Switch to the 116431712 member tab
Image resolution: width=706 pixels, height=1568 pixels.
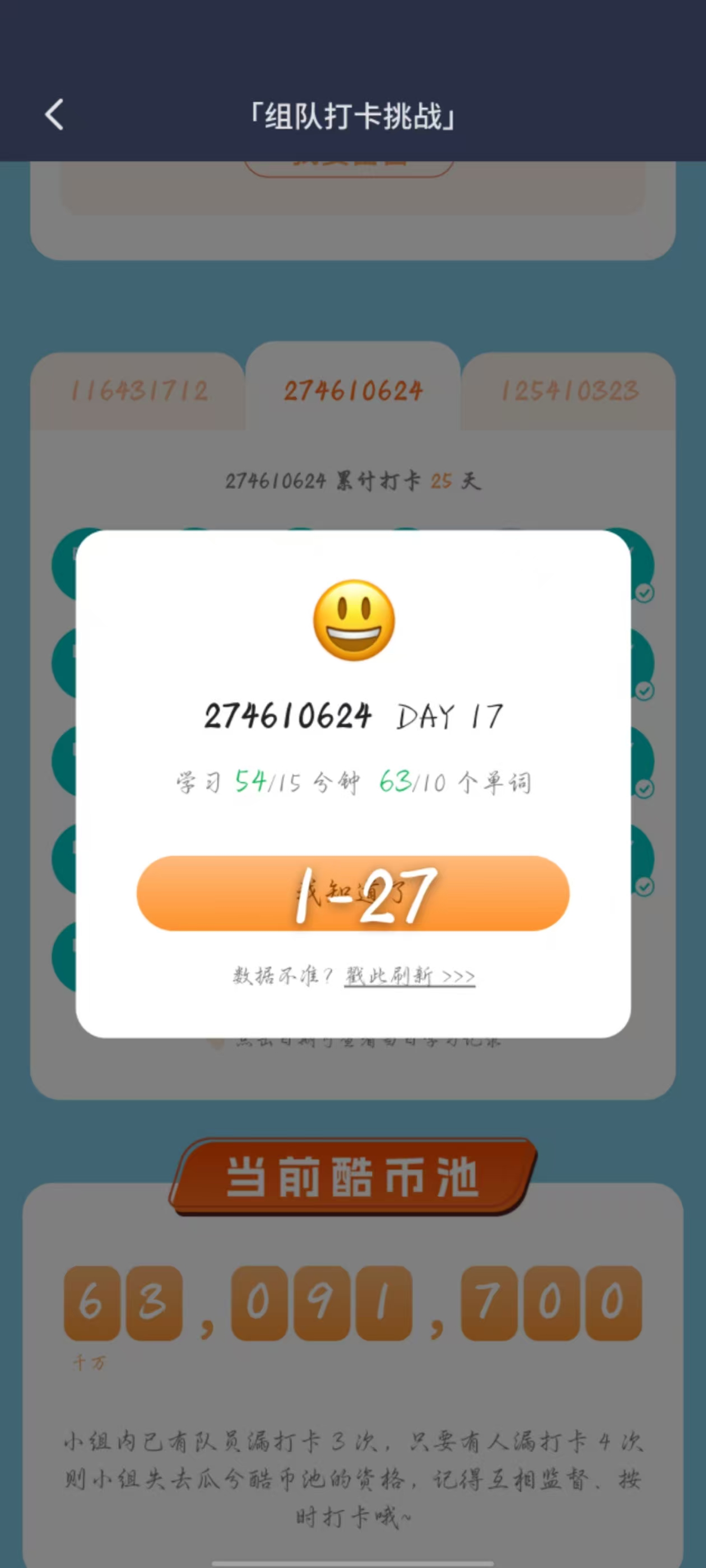pyautogui.click(x=138, y=391)
